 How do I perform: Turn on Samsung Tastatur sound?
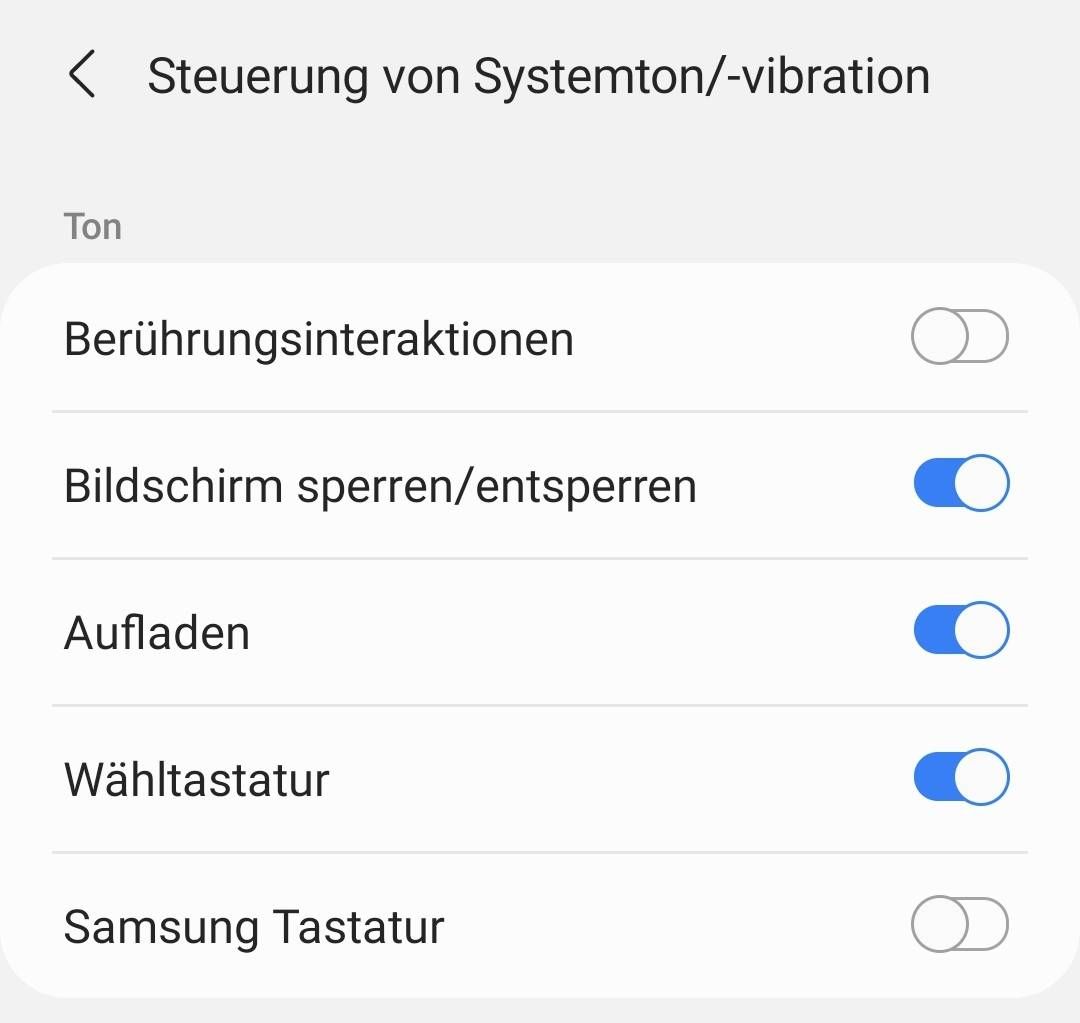coord(959,925)
